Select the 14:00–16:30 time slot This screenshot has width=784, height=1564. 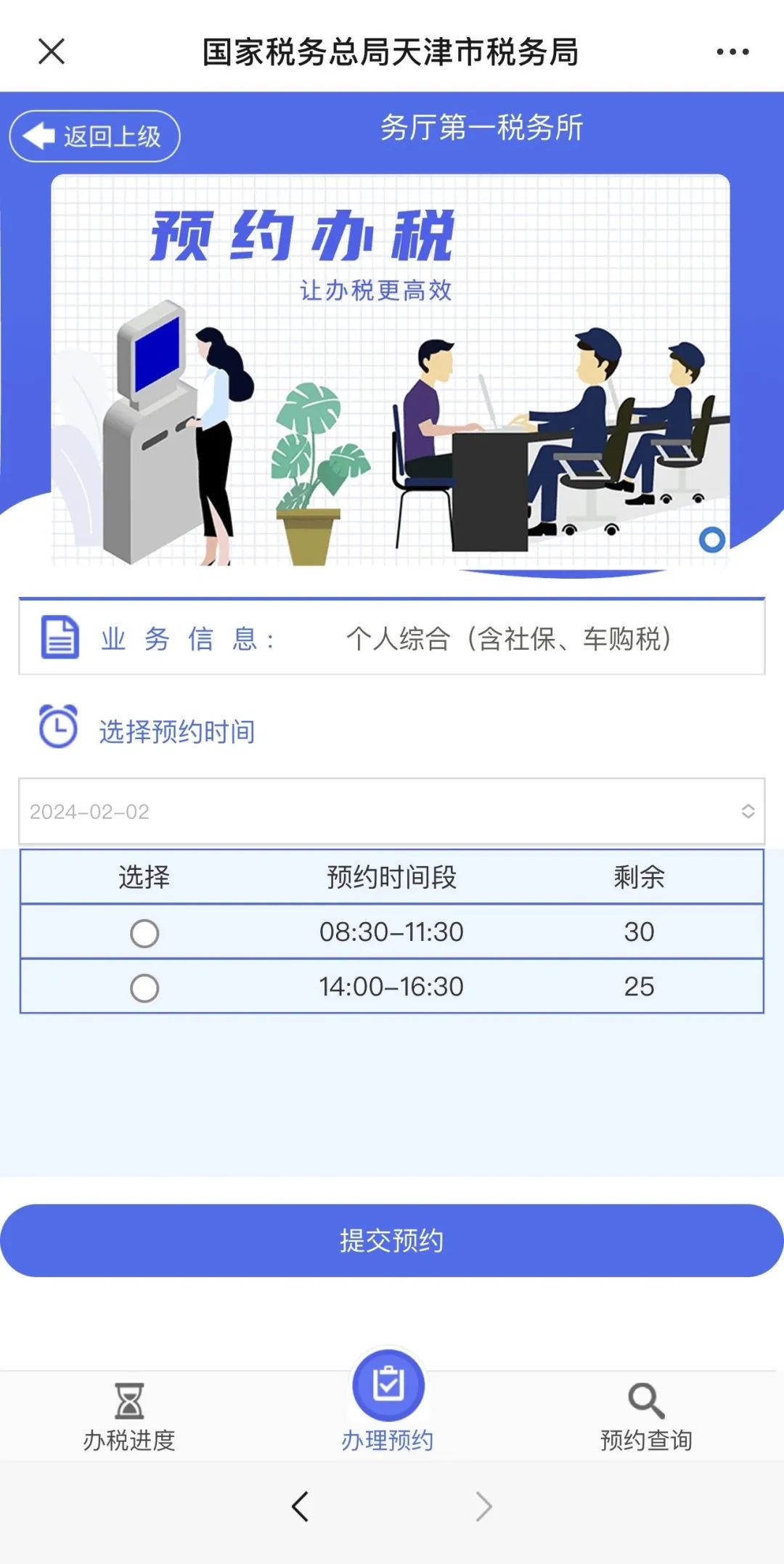click(144, 988)
